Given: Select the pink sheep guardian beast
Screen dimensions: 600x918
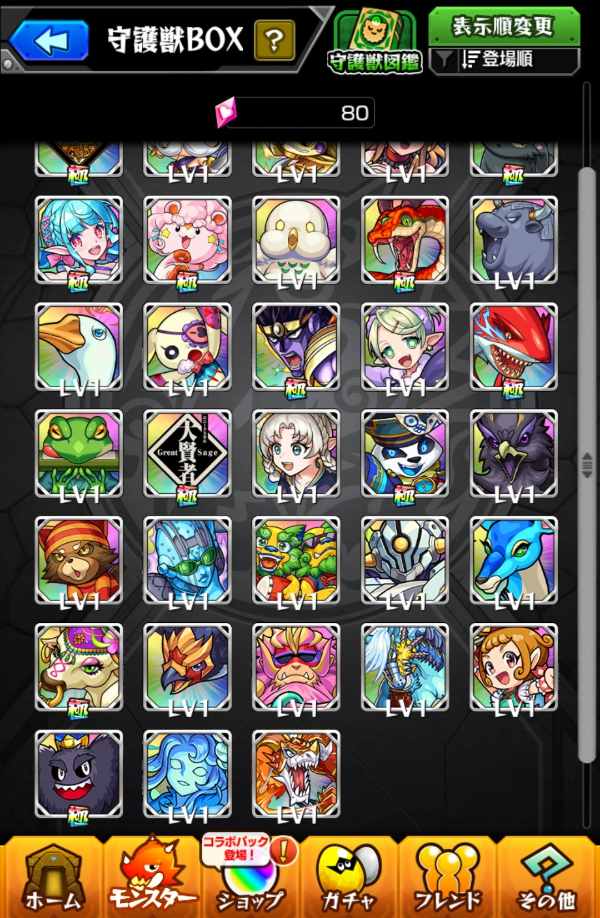Looking at the screenshot, I should tap(187, 240).
